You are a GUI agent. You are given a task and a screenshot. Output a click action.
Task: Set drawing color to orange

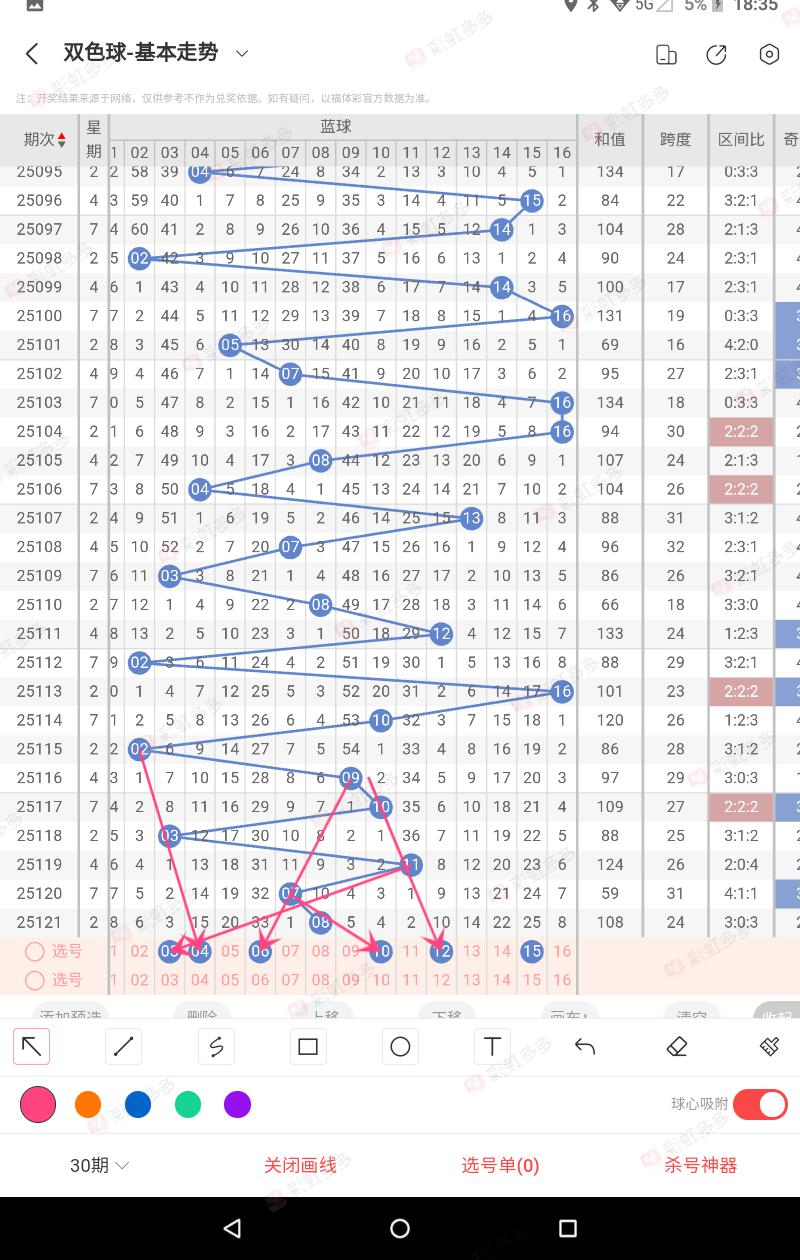pos(88,1104)
